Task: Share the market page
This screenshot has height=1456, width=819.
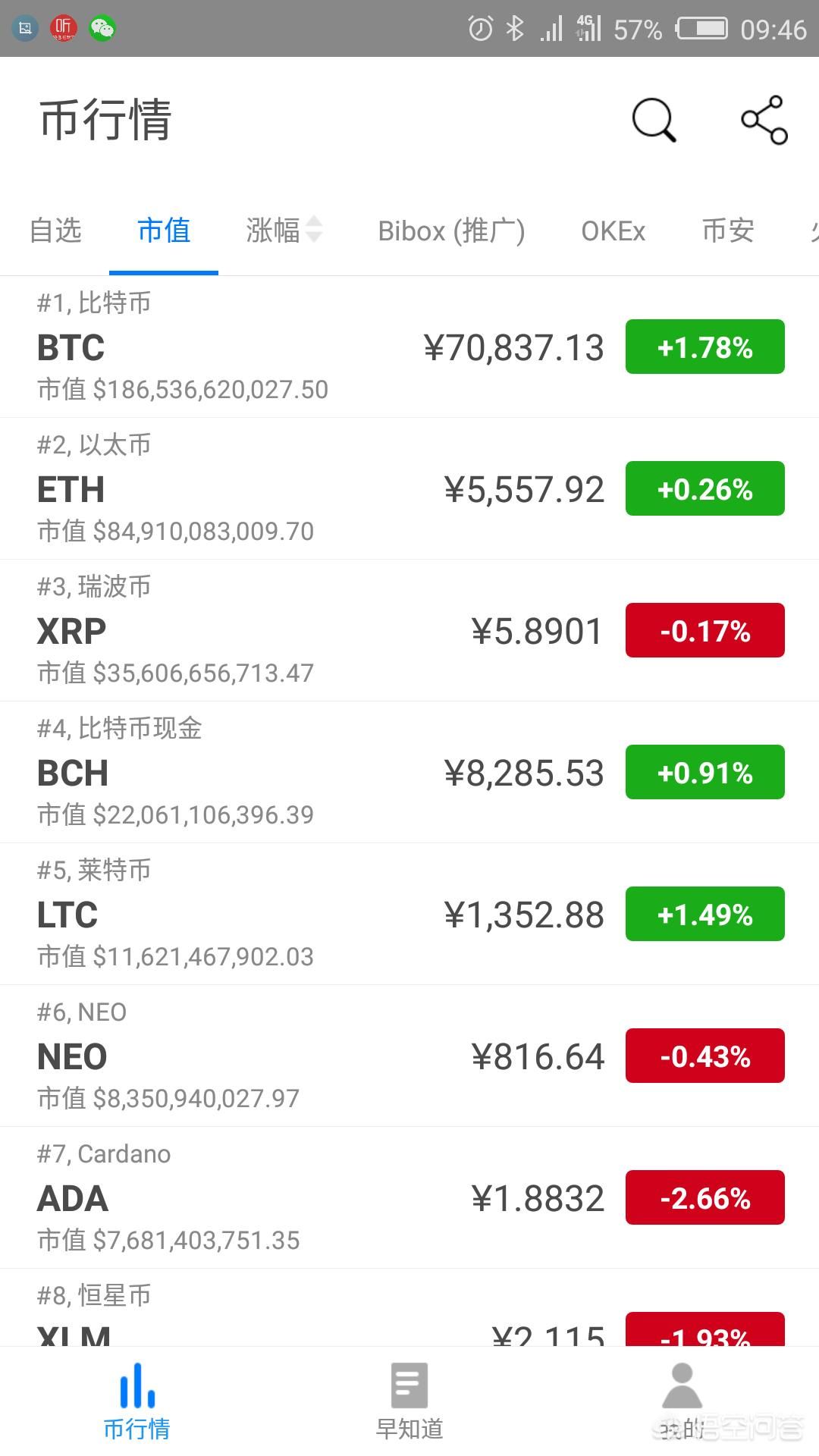Action: [764, 120]
